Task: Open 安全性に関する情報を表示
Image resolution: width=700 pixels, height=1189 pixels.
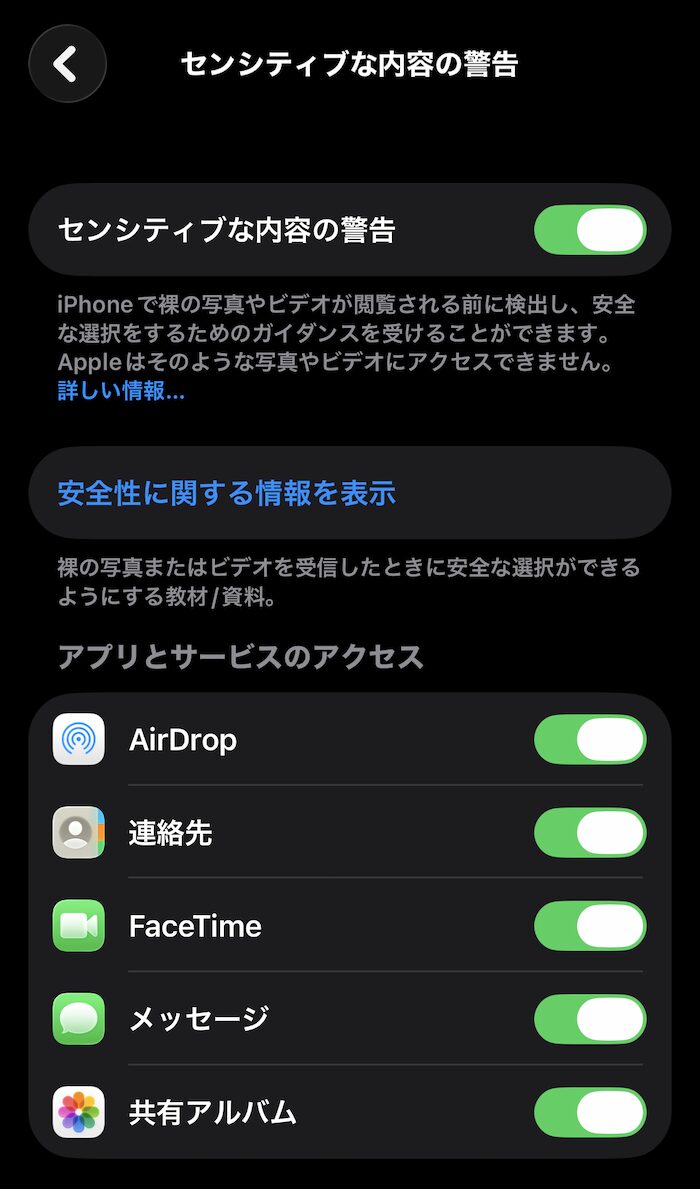Action: 350,493
